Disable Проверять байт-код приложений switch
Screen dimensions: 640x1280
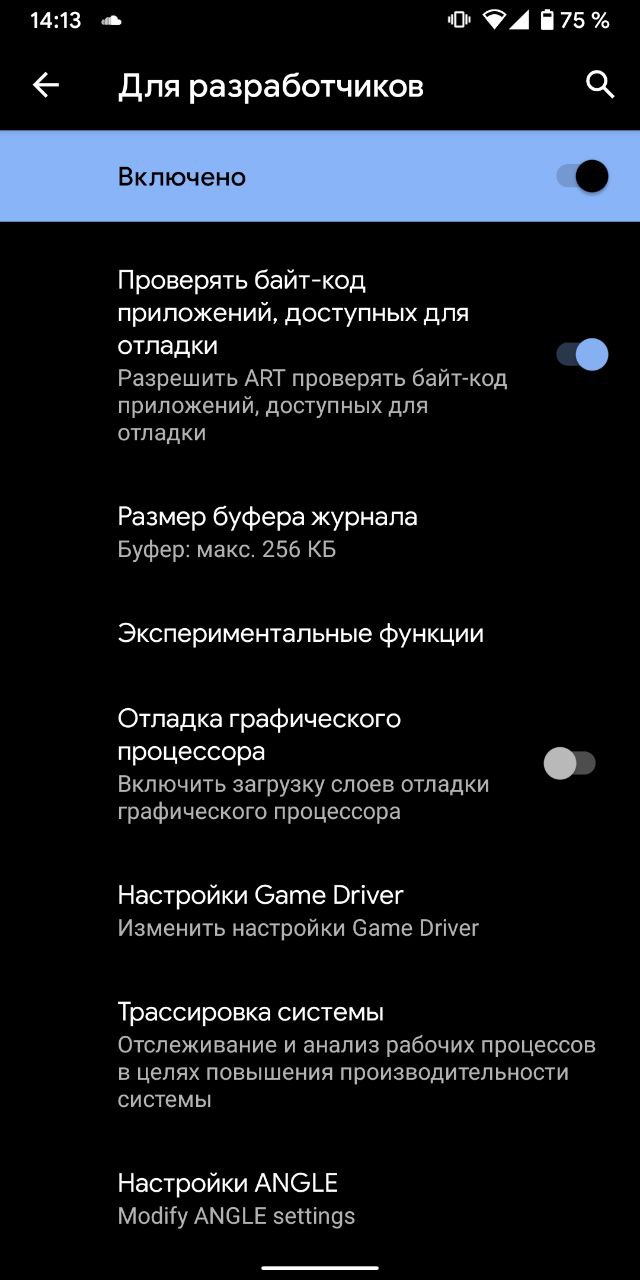point(582,355)
